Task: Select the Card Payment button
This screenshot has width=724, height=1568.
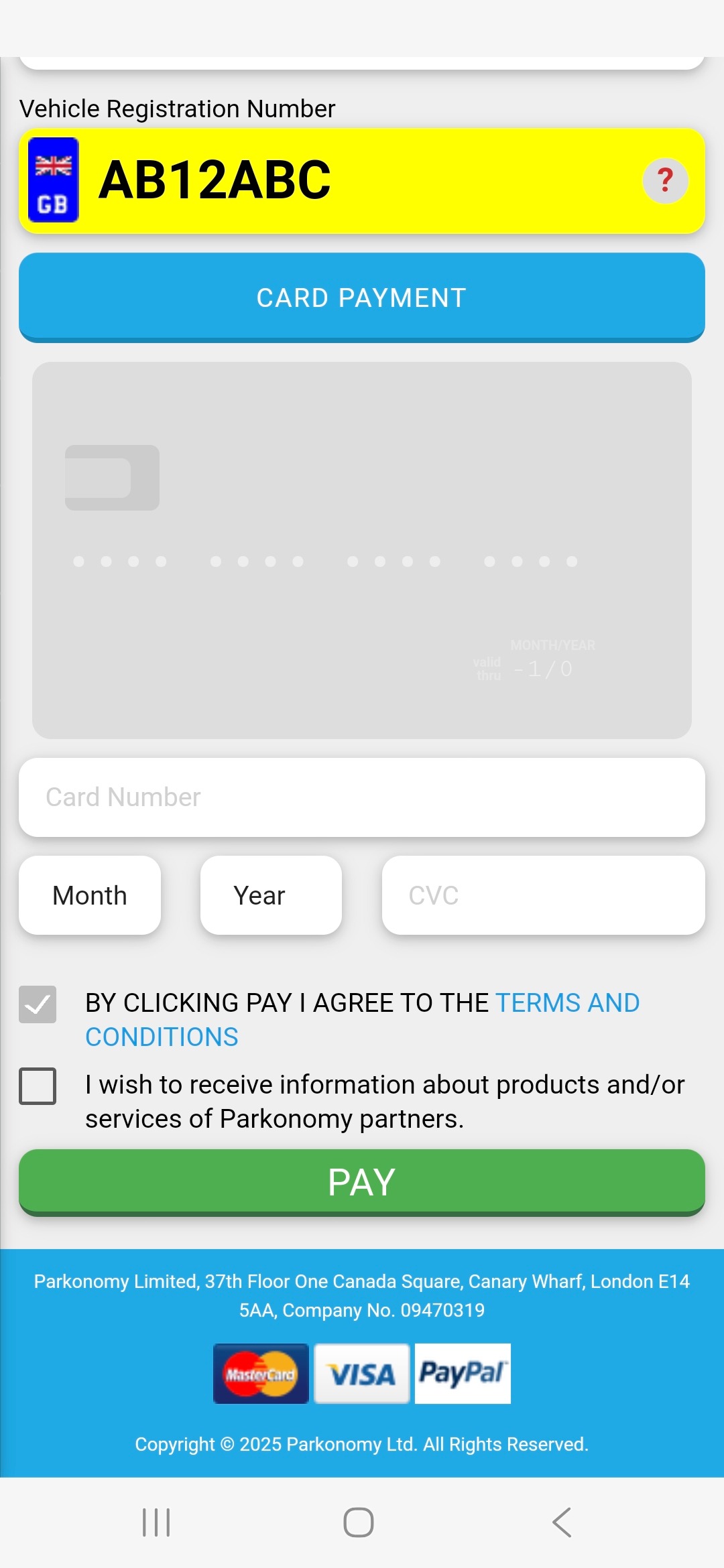Action: coord(362,298)
